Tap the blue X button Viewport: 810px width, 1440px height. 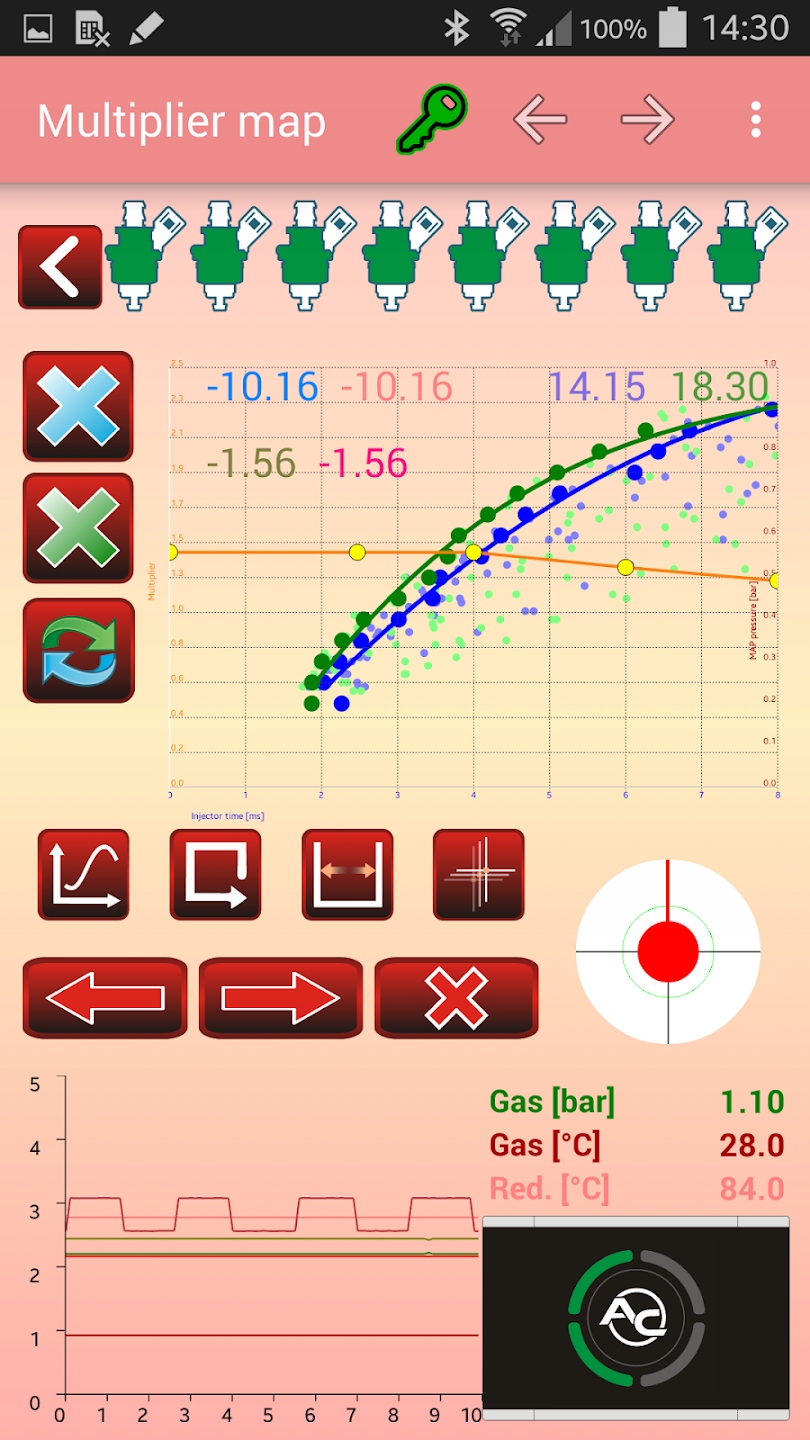click(x=78, y=406)
